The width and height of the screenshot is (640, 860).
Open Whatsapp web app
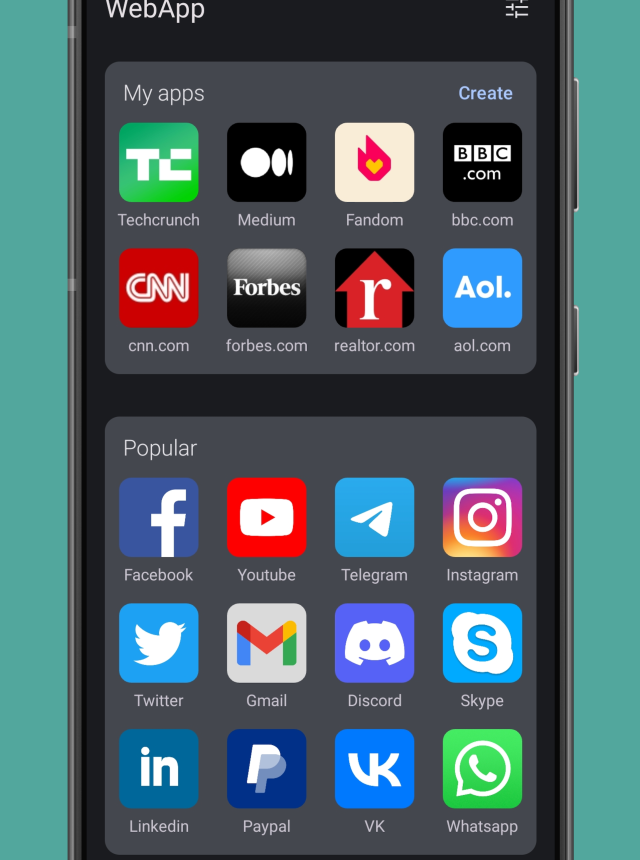(x=482, y=769)
